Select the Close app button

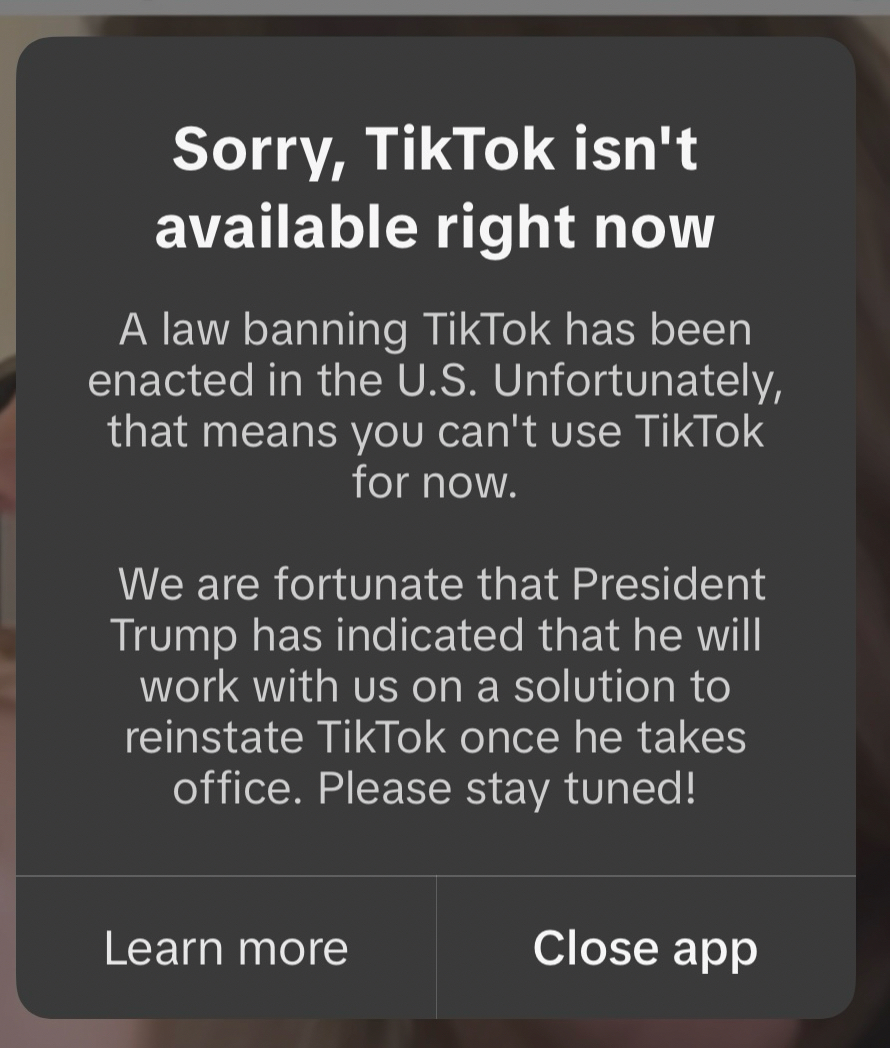click(x=645, y=948)
